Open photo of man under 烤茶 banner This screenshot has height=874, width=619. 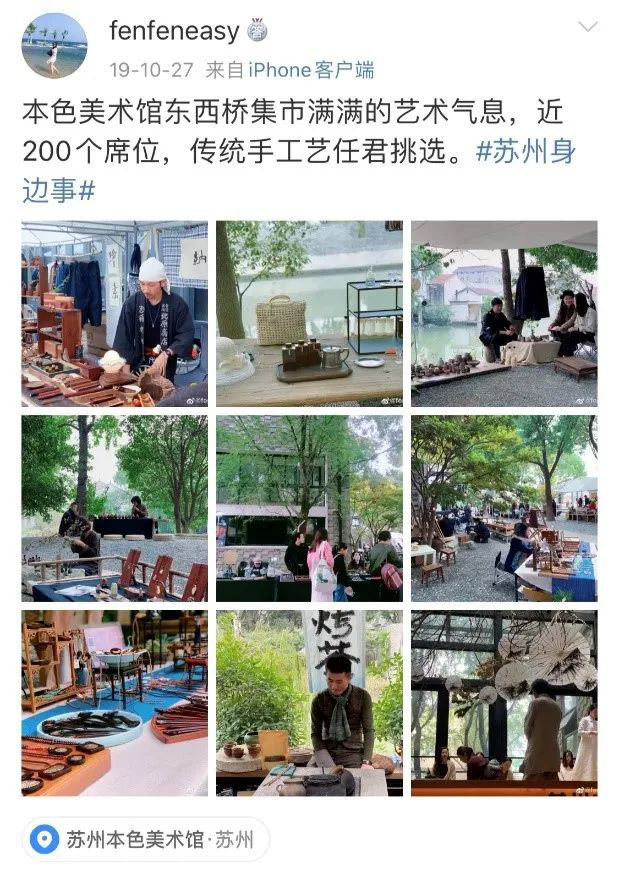[309, 702]
